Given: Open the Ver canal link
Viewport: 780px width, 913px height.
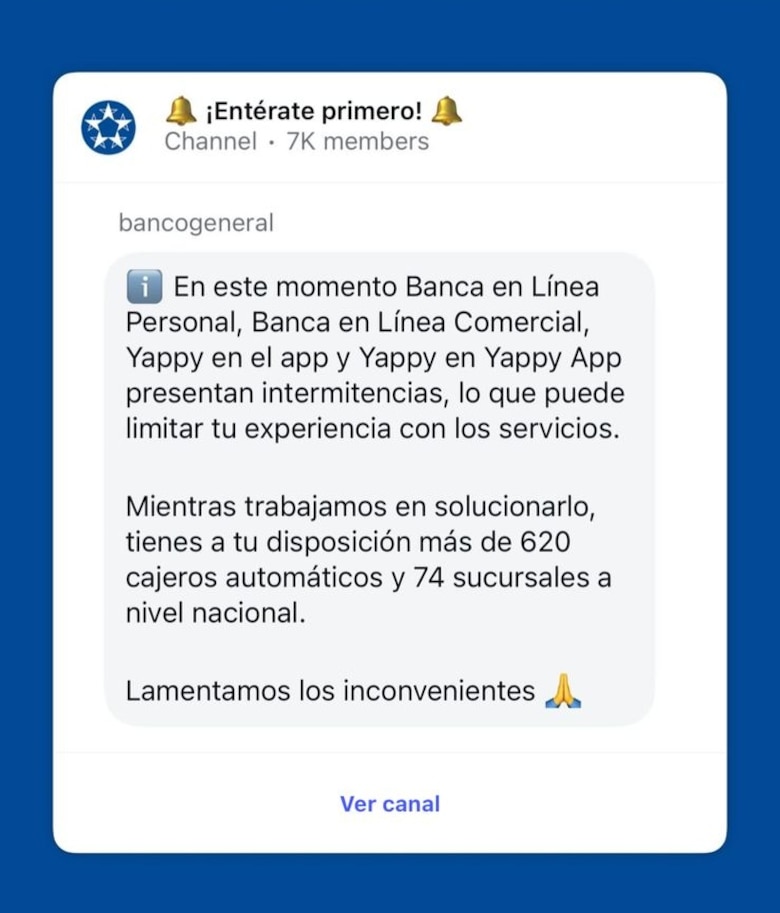Looking at the screenshot, I should pos(390,803).
